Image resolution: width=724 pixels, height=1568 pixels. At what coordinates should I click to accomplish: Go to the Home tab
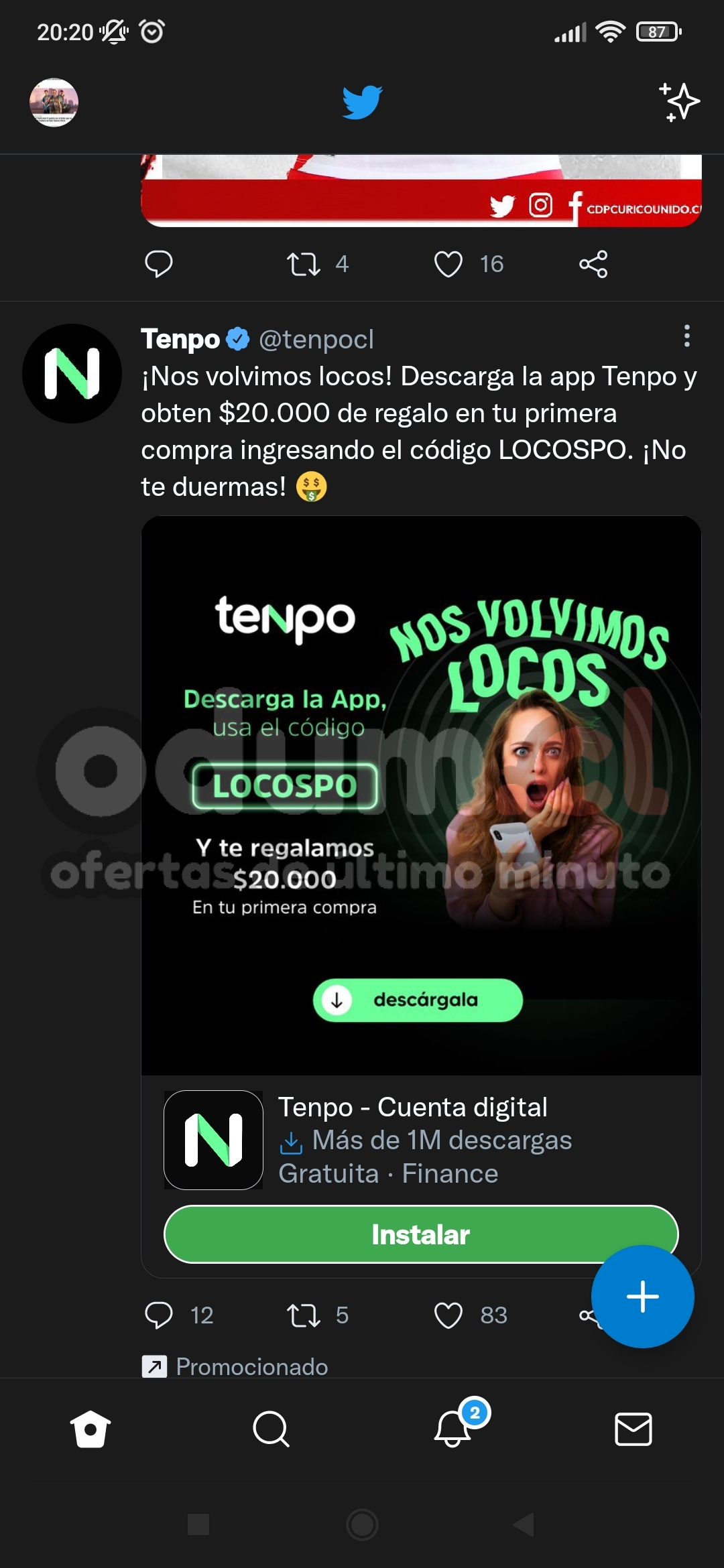tap(90, 1429)
